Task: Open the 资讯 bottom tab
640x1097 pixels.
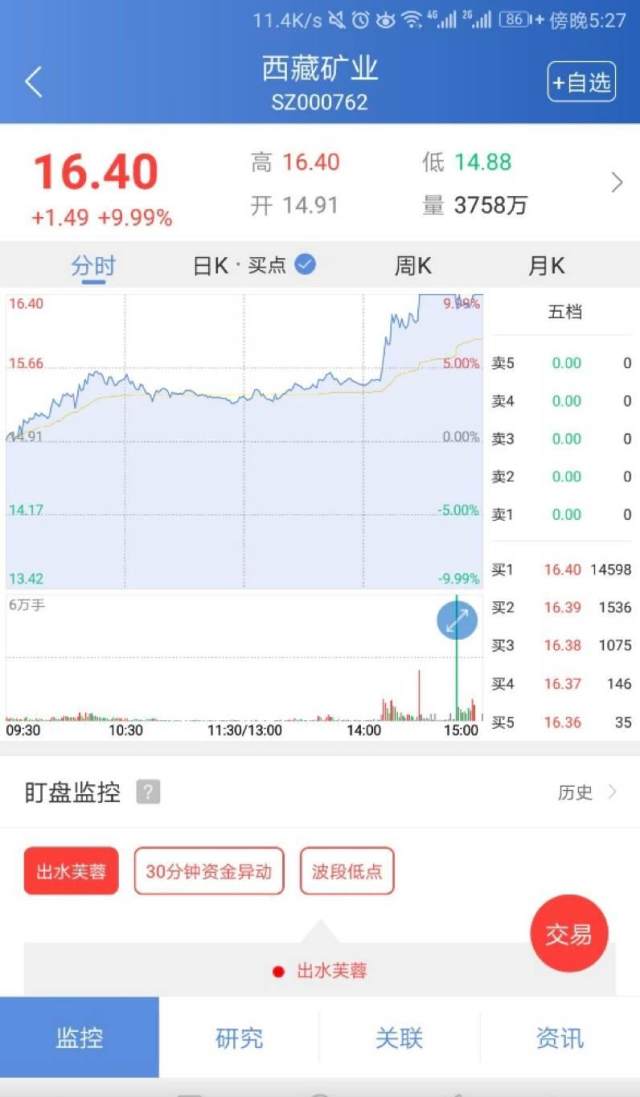Action: click(x=559, y=1037)
